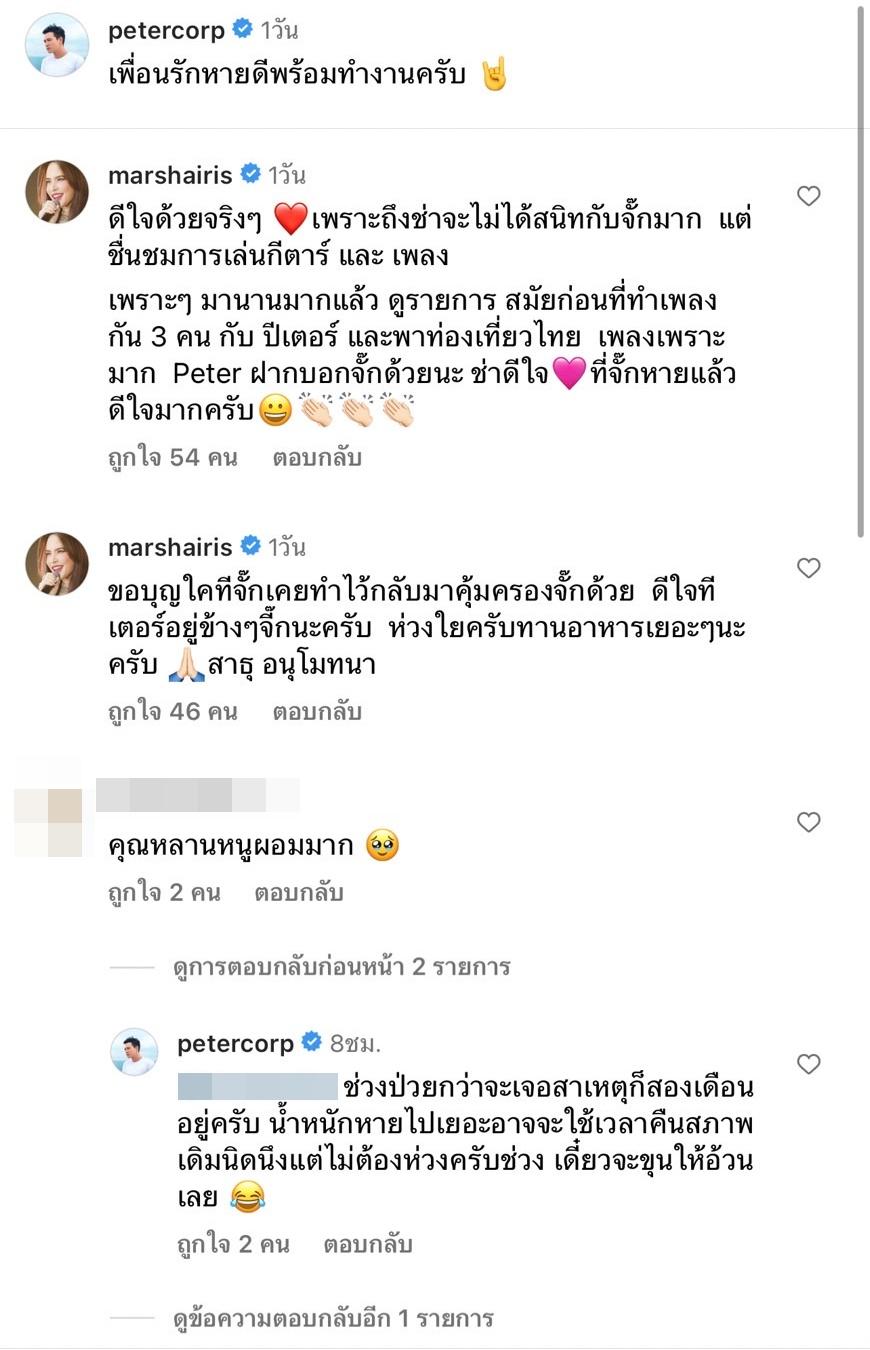
Task: Reply to marshairis's comment with 46 likes
Action: point(316,712)
